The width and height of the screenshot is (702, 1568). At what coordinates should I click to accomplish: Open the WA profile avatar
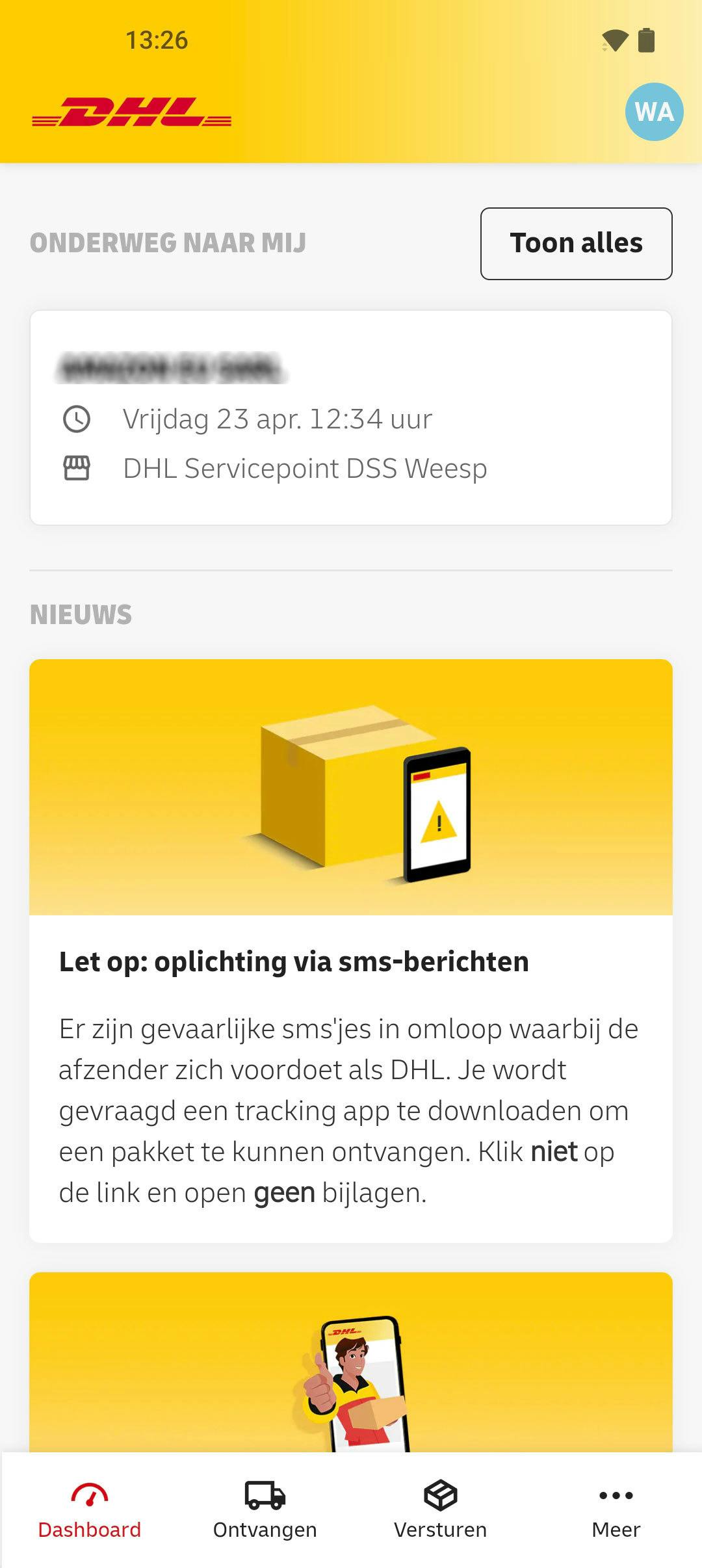point(654,112)
